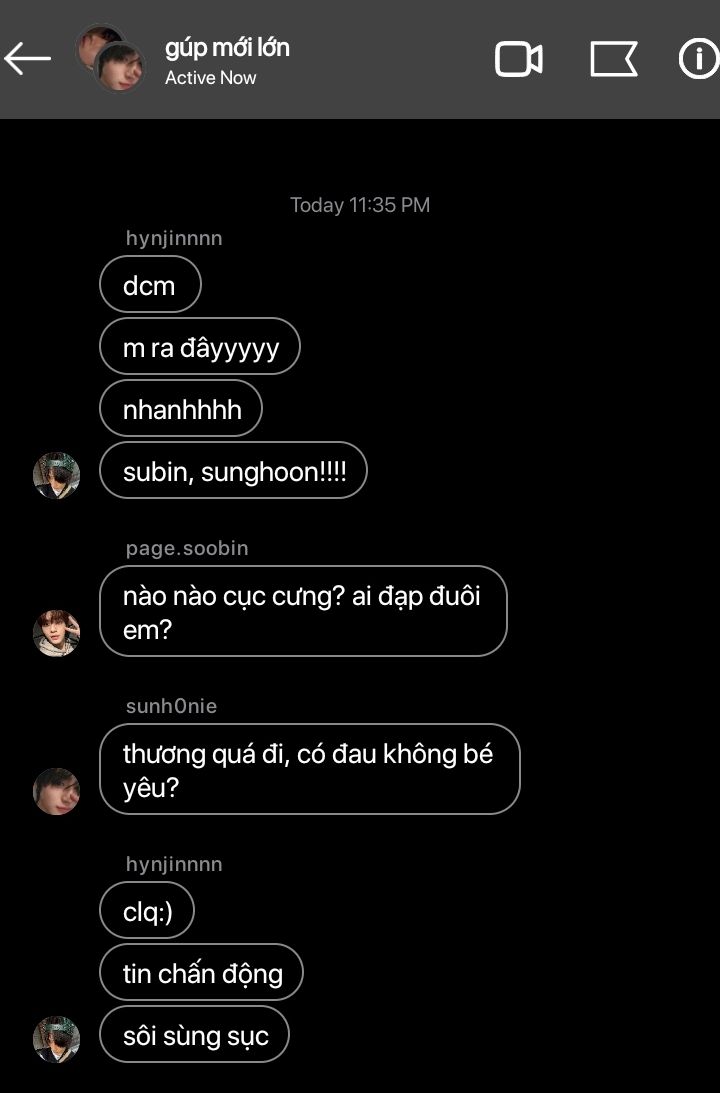Image resolution: width=720 pixels, height=1093 pixels.
Task: View avatar beside 'subin, sunghoon!!!!' message
Action: click(56, 475)
